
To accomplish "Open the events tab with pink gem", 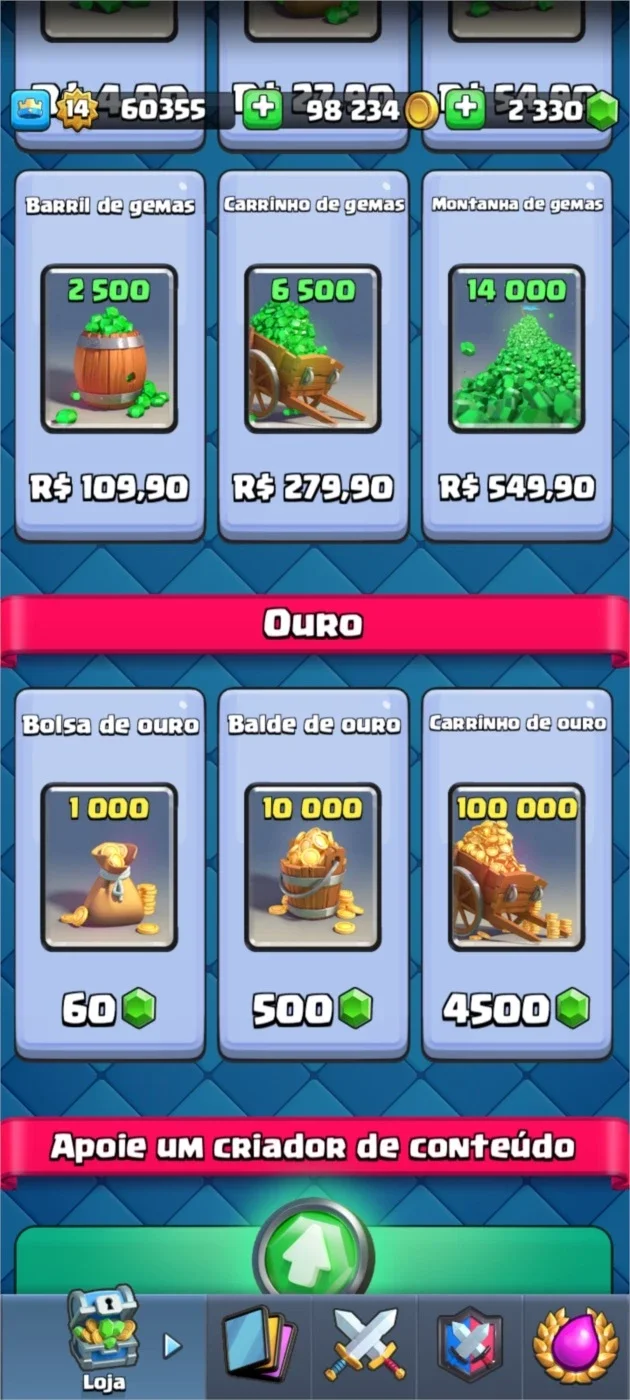I will [574, 1345].
